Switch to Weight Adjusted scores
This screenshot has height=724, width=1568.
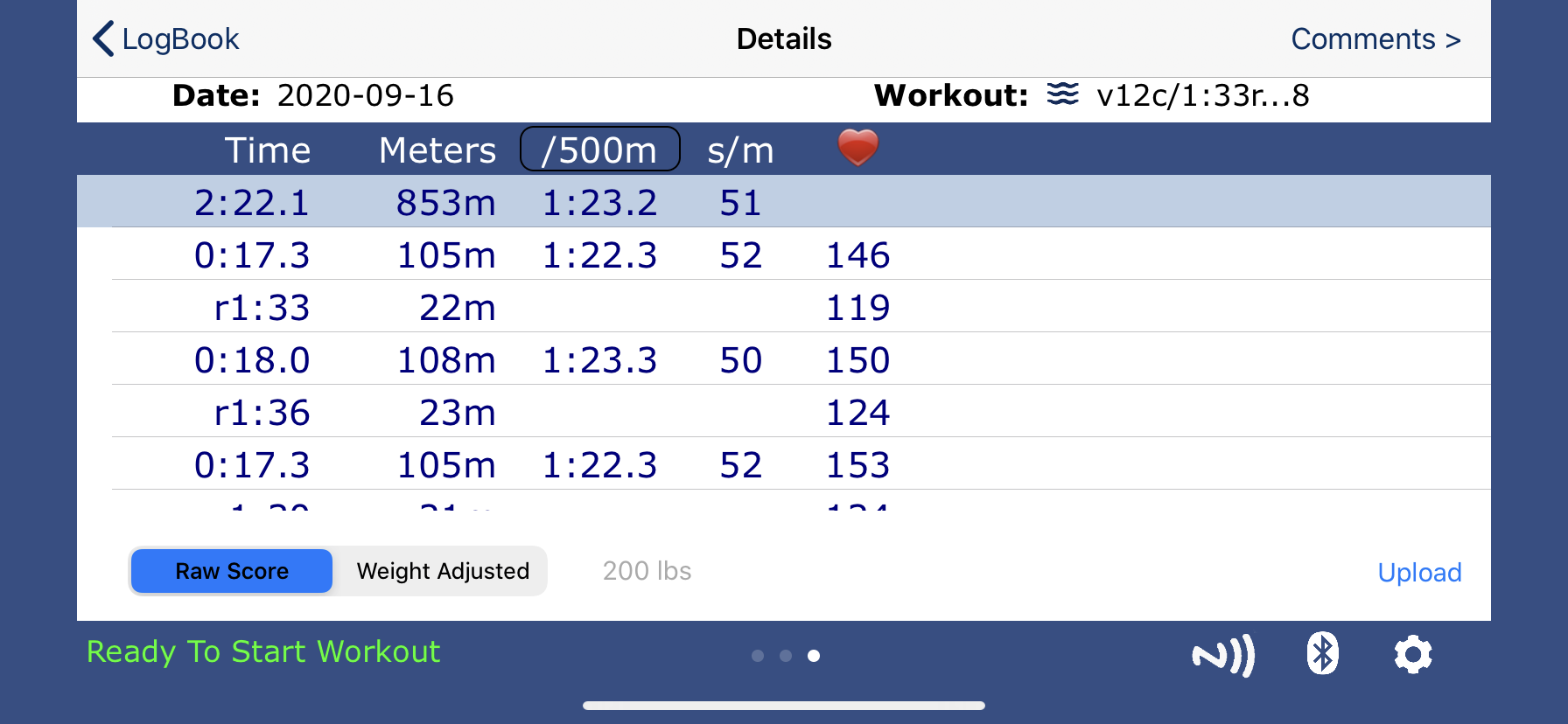443,571
